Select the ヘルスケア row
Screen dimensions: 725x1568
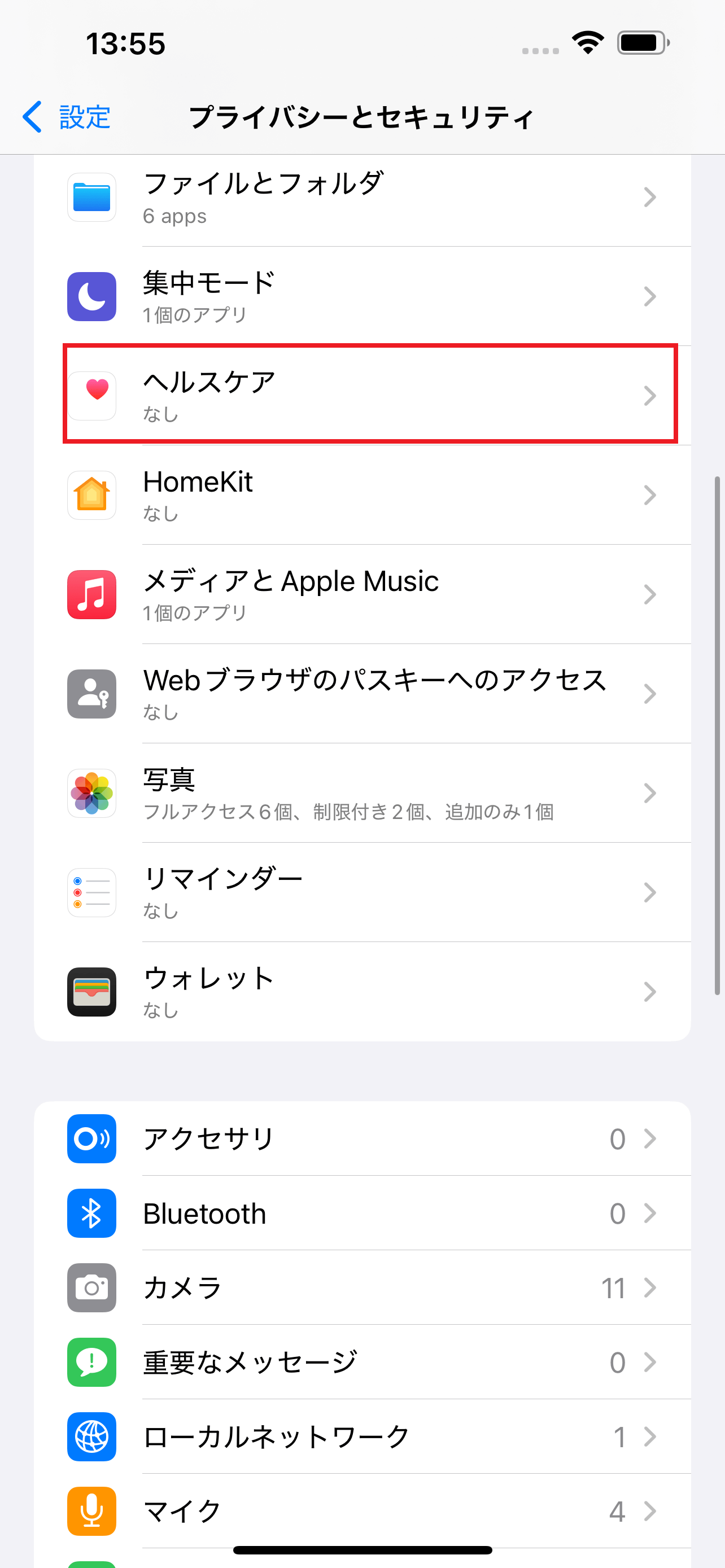(x=361, y=395)
